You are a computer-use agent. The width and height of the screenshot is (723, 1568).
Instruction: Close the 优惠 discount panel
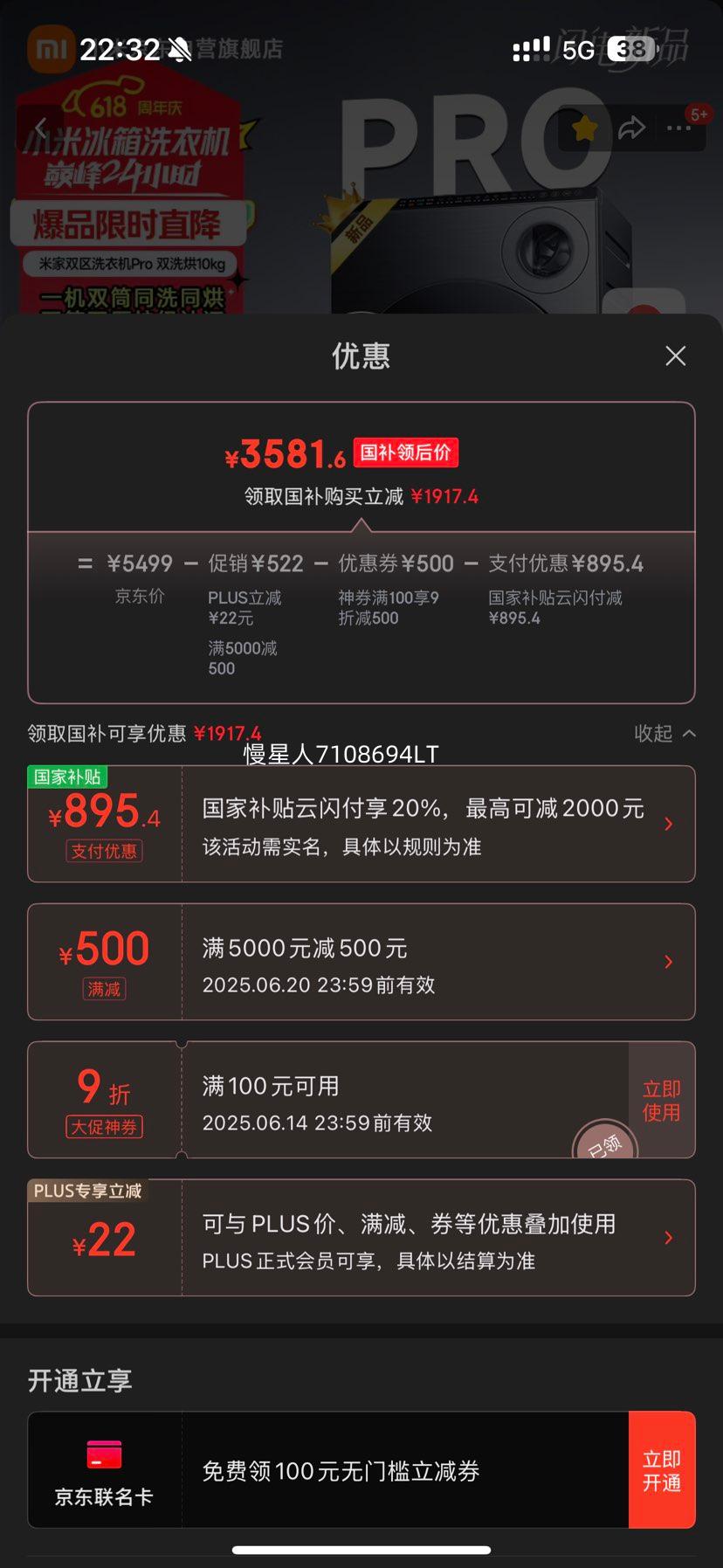675,356
